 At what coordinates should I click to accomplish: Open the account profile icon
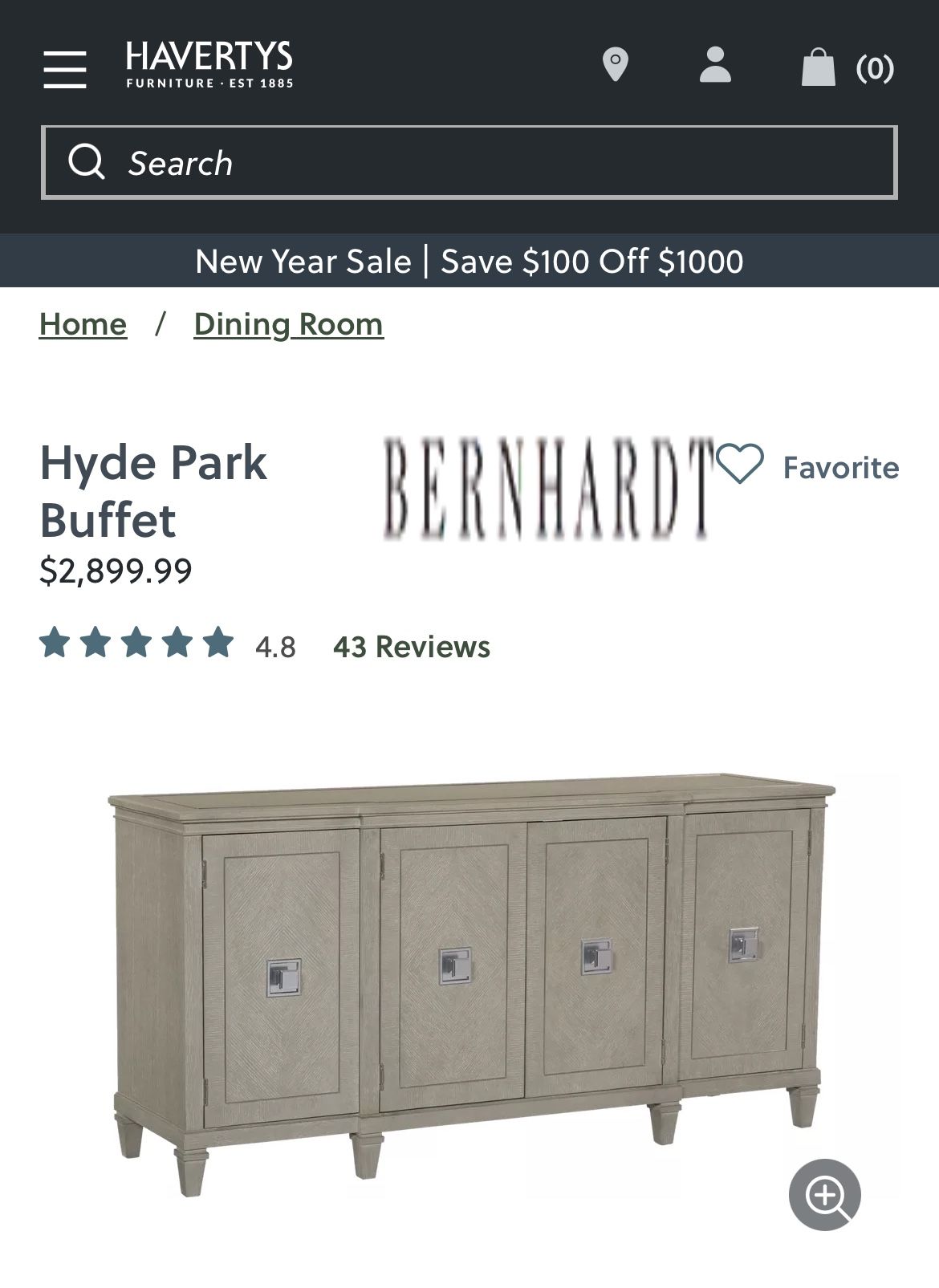click(714, 65)
